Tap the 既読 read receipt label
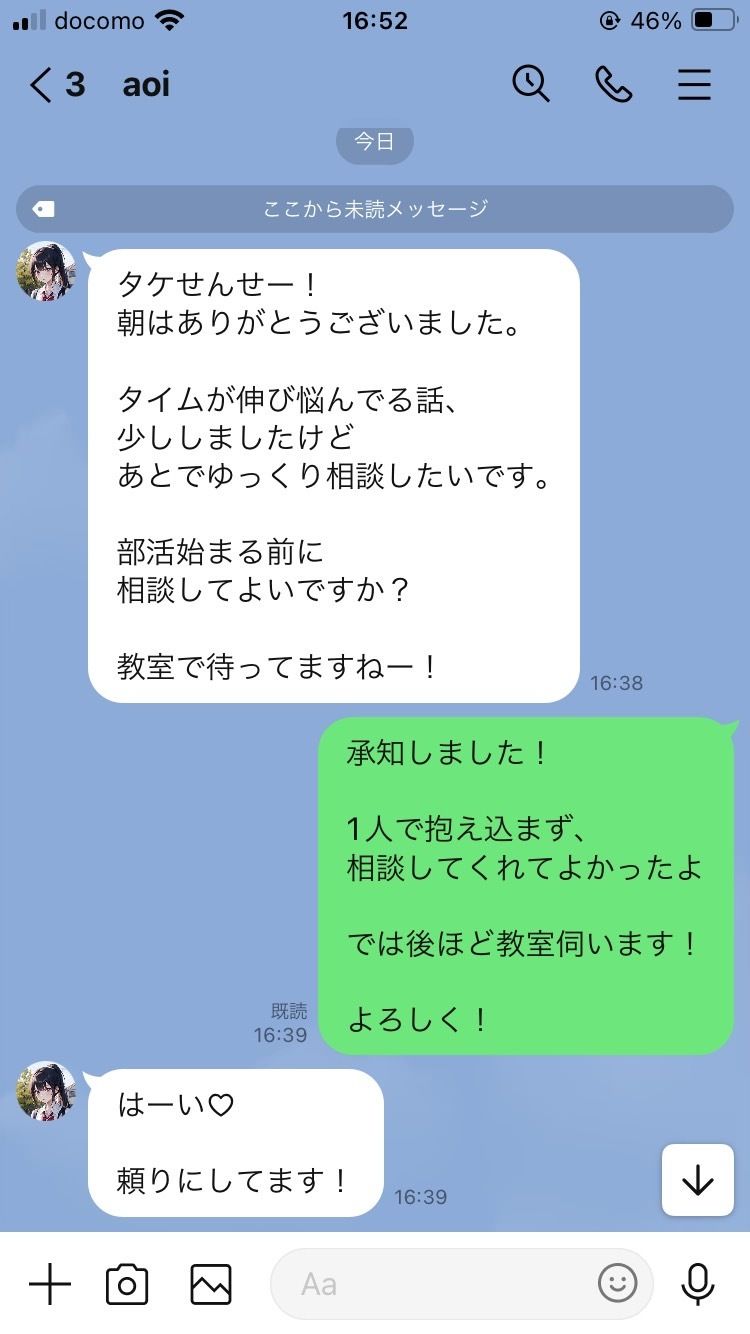750x1334 pixels. [287, 1011]
